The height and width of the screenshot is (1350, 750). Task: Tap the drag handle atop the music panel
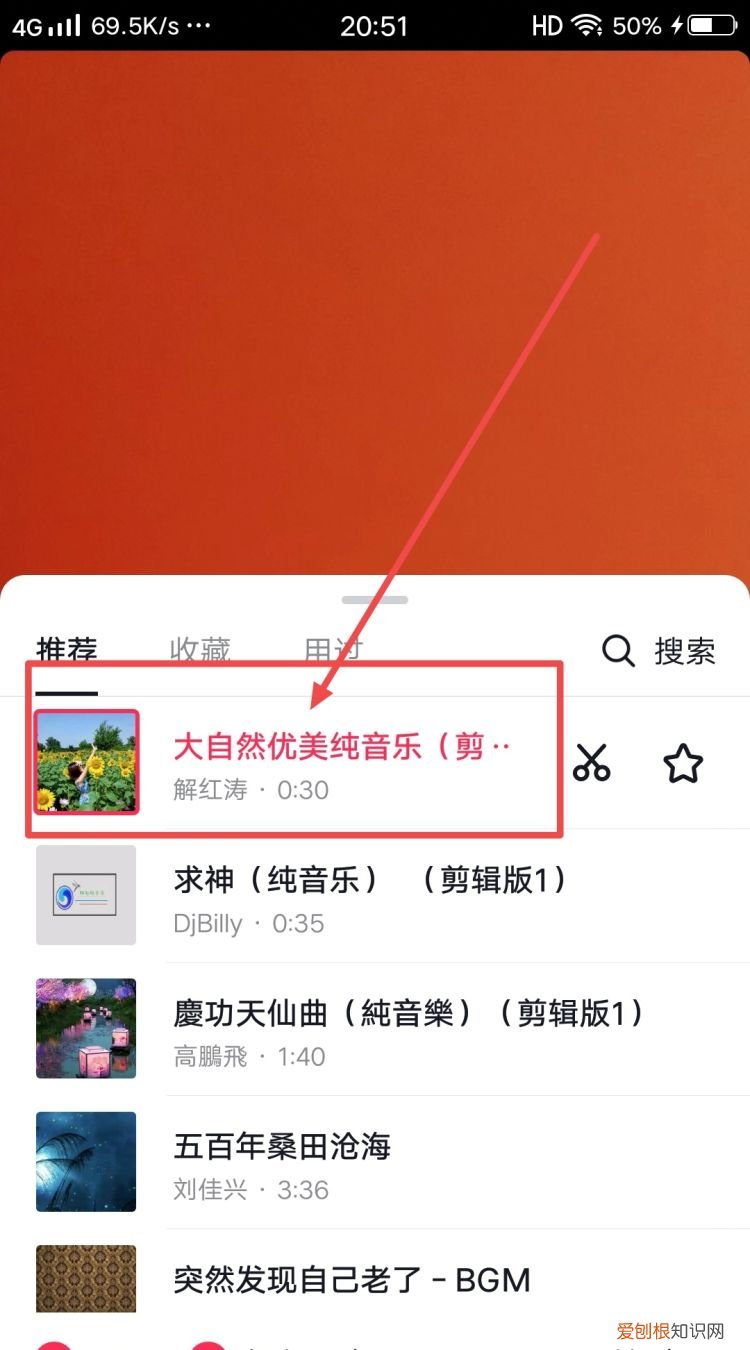pos(375,600)
